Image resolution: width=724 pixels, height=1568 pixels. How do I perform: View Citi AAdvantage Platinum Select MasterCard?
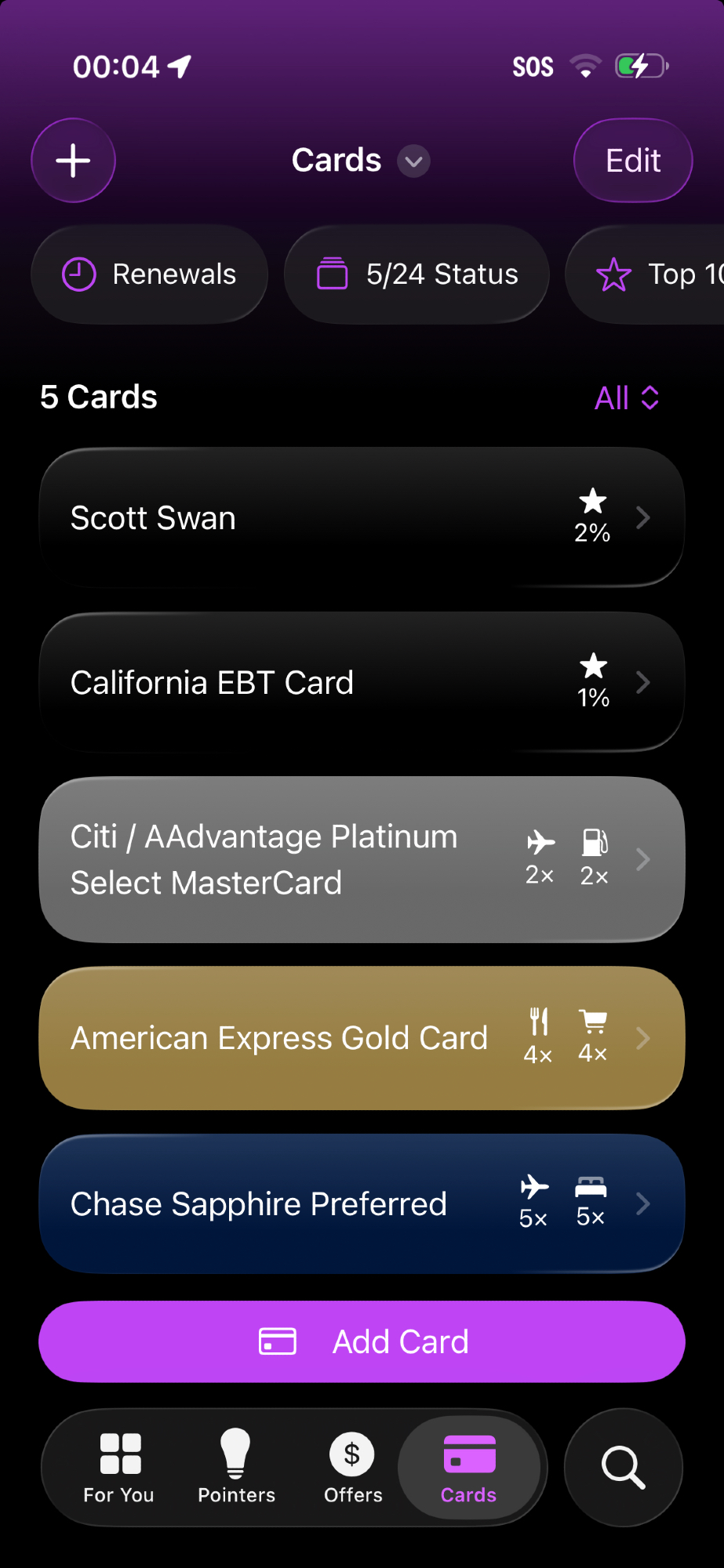point(362,859)
